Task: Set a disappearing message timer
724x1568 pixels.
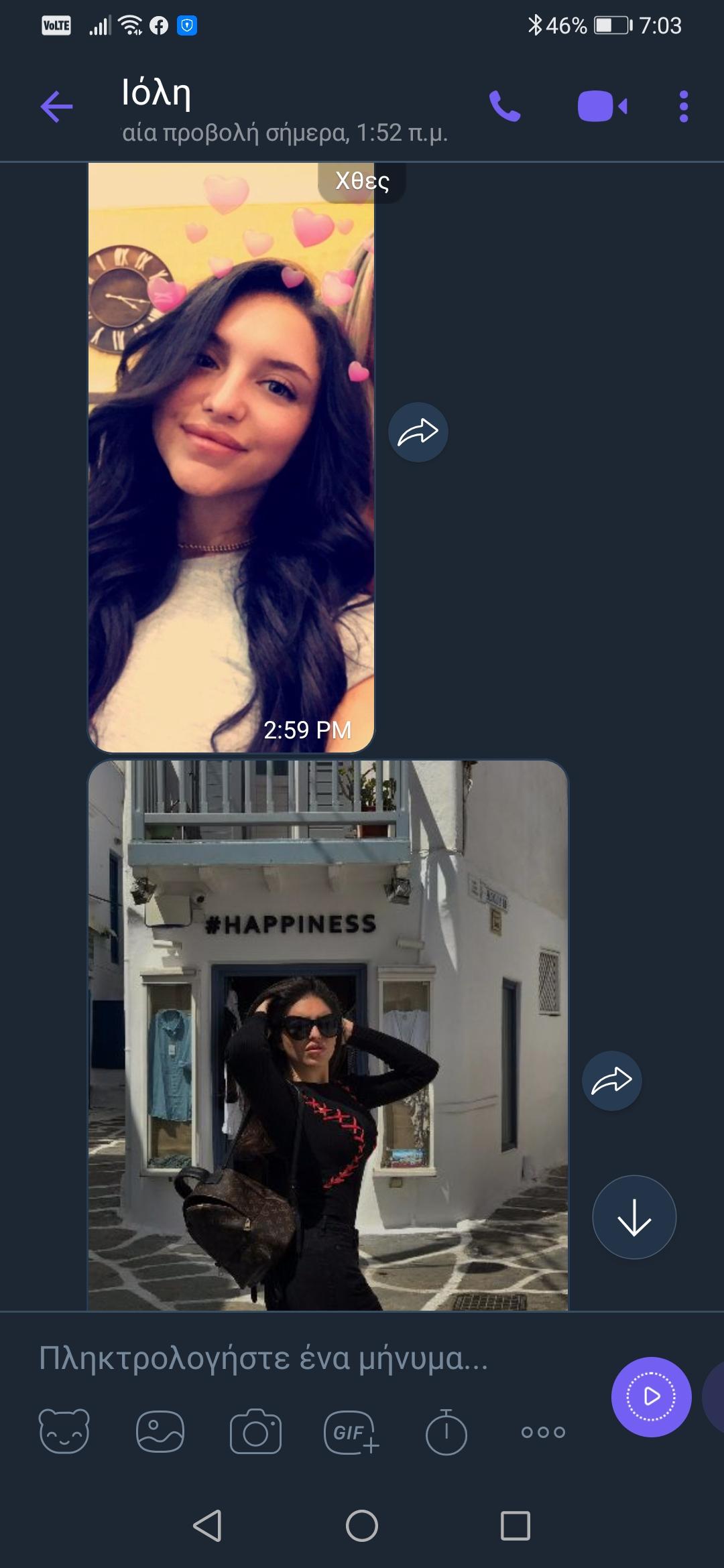Action: click(446, 1431)
